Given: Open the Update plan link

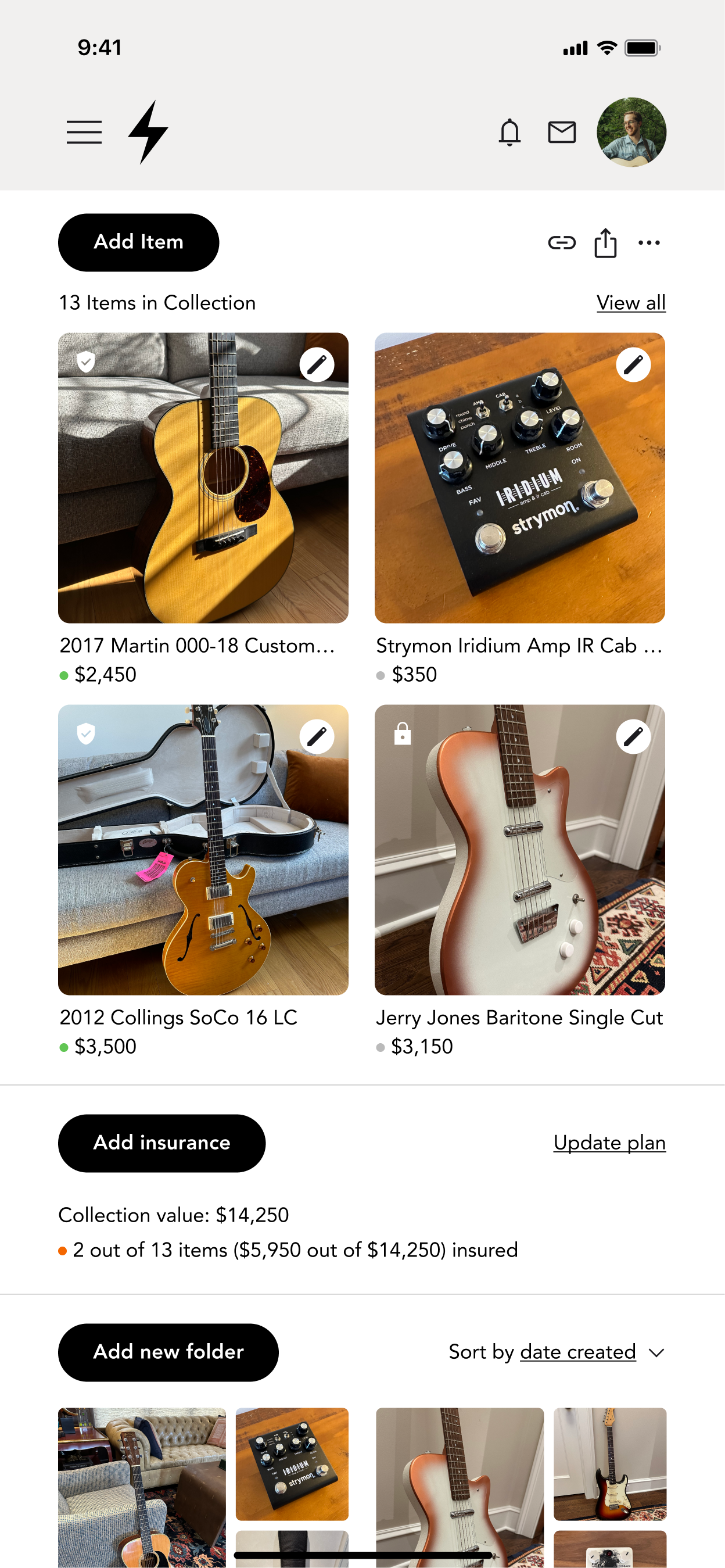Looking at the screenshot, I should tap(609, 1143).
